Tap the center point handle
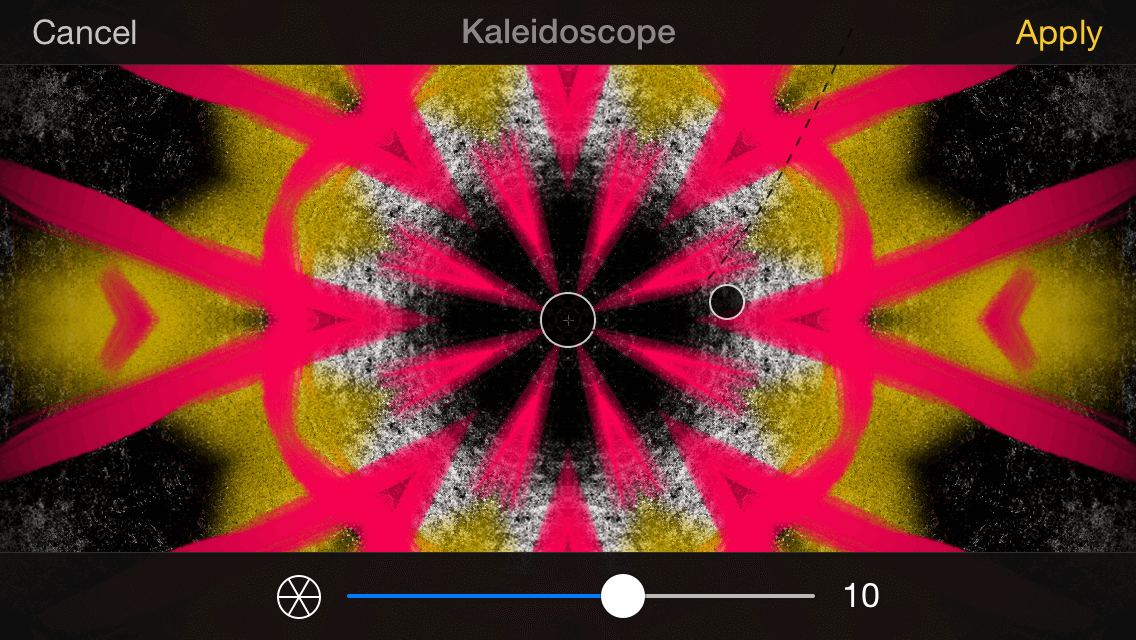1136x640 pixels. [568, 320]
